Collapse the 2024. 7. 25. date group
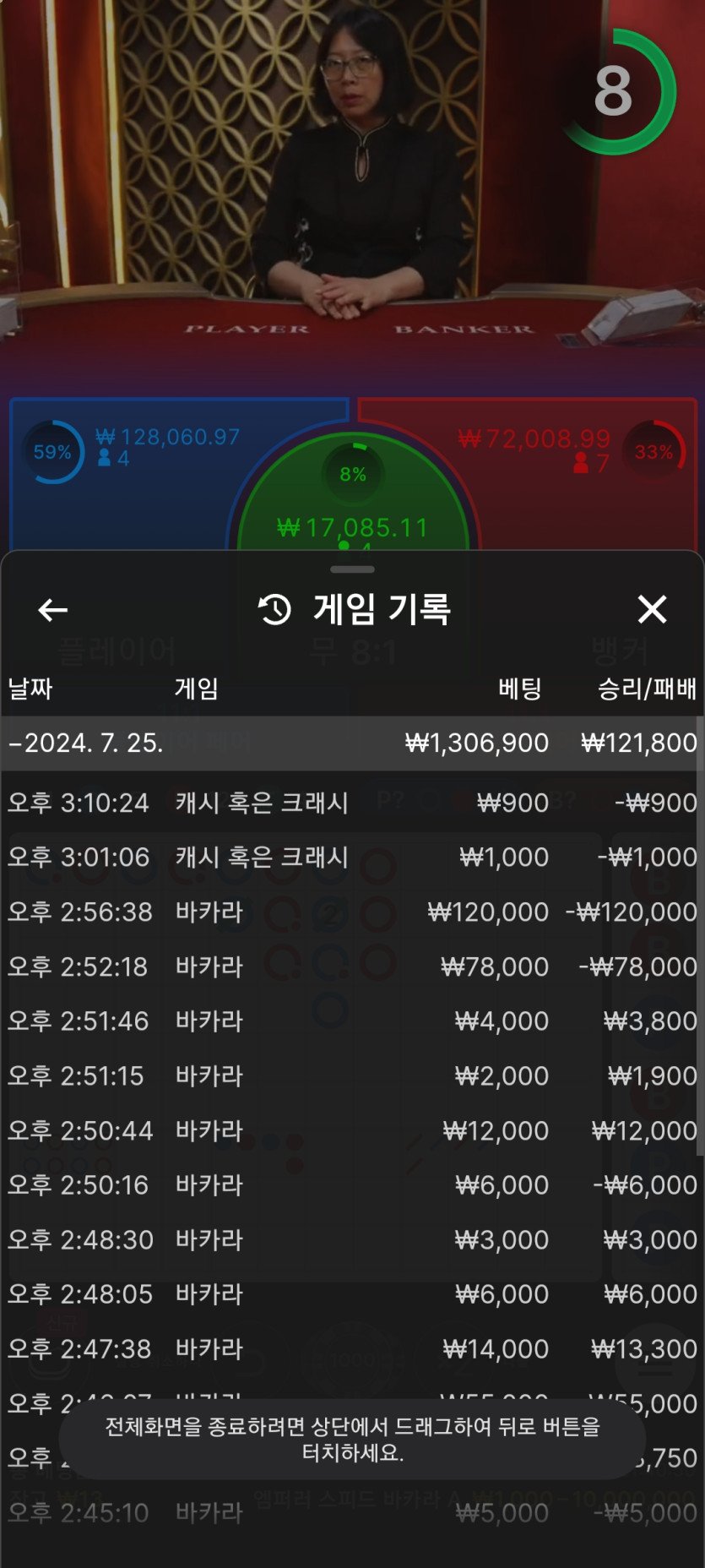The height and width of the screenshot is (1568, 705). [84, 743]
